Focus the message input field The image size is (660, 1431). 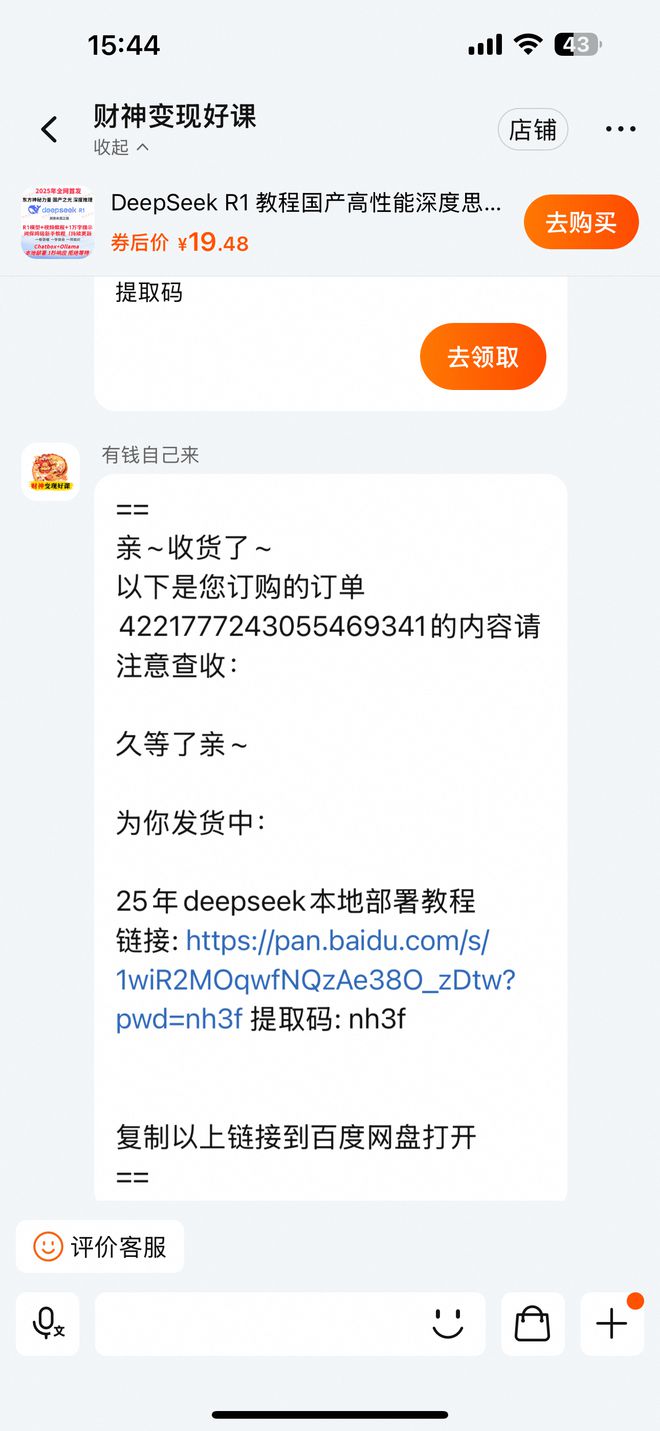pyautogui.click(x=260, y=1324)
